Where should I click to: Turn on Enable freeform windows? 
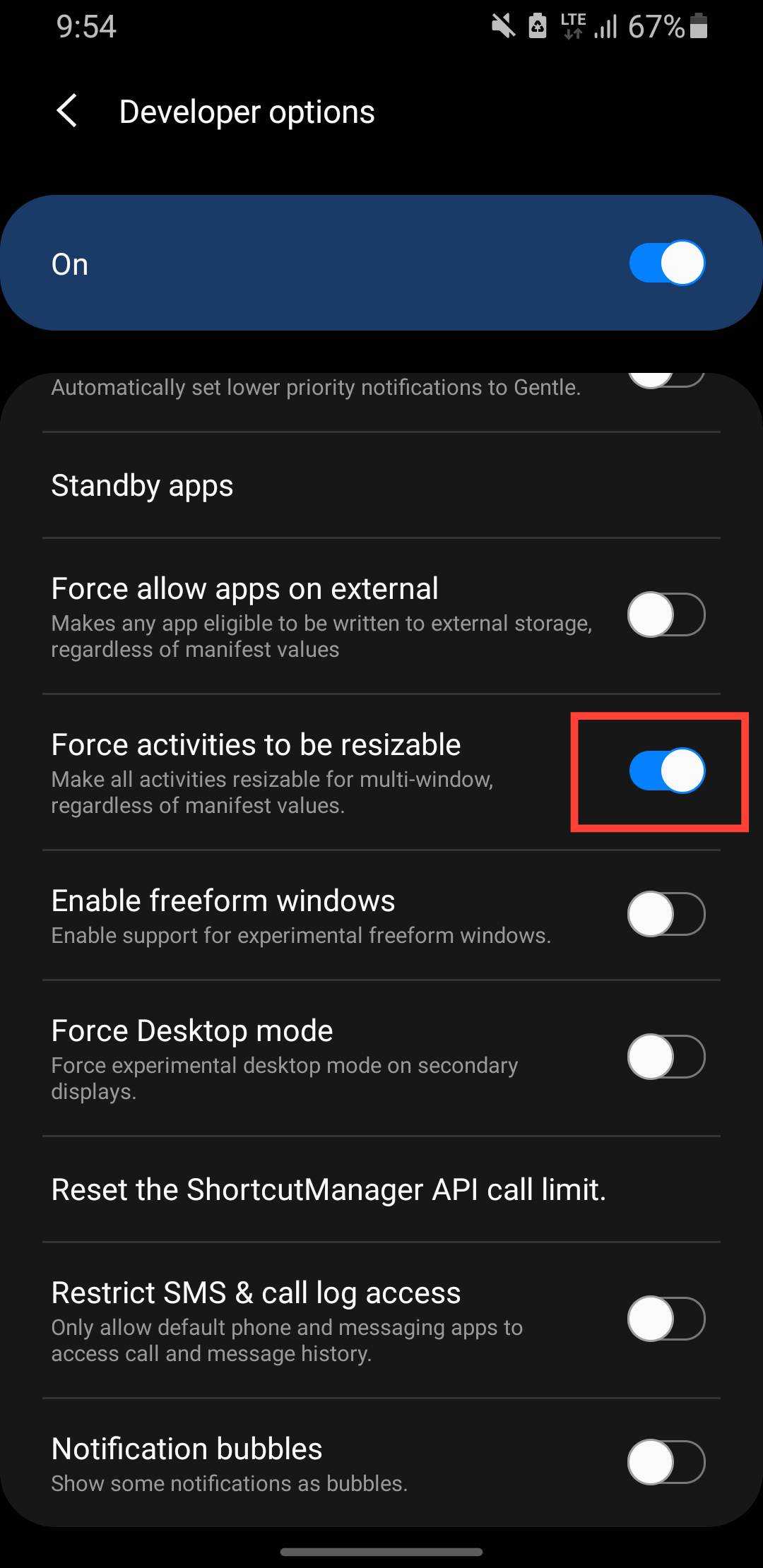point(666,915)
